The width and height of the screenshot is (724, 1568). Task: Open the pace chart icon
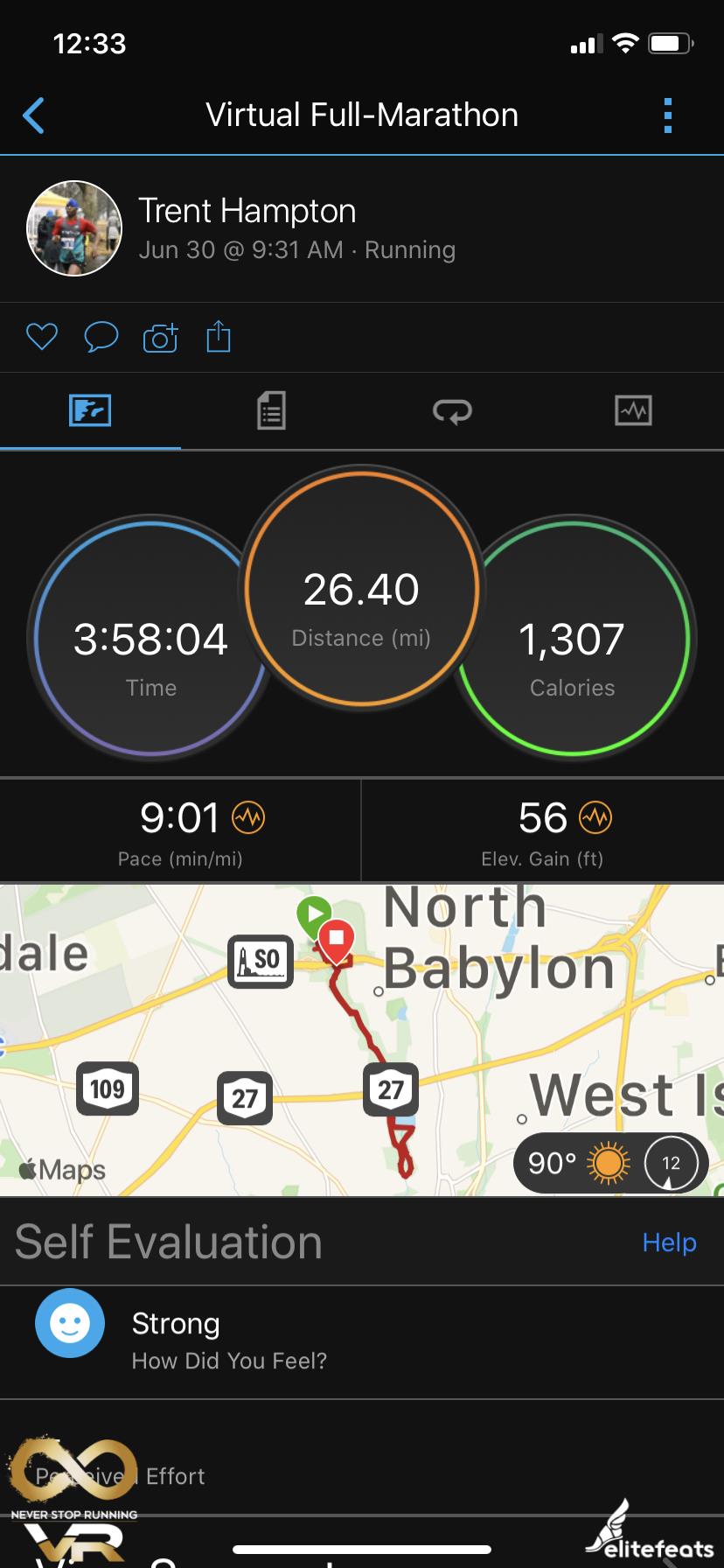(x=248, y=818)
